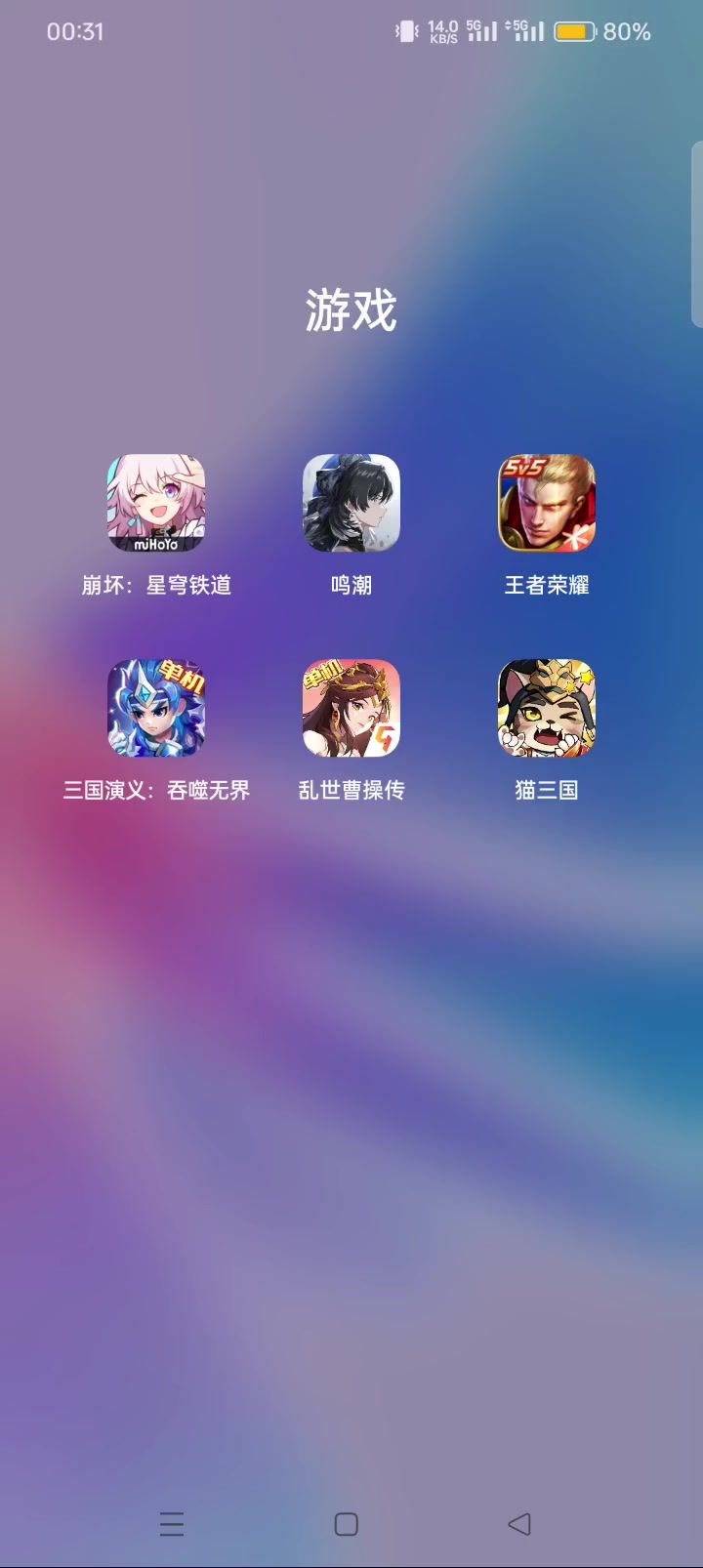The image size is (703, 1568).
Task: Return to the home screen
Action: (347, 1524)
